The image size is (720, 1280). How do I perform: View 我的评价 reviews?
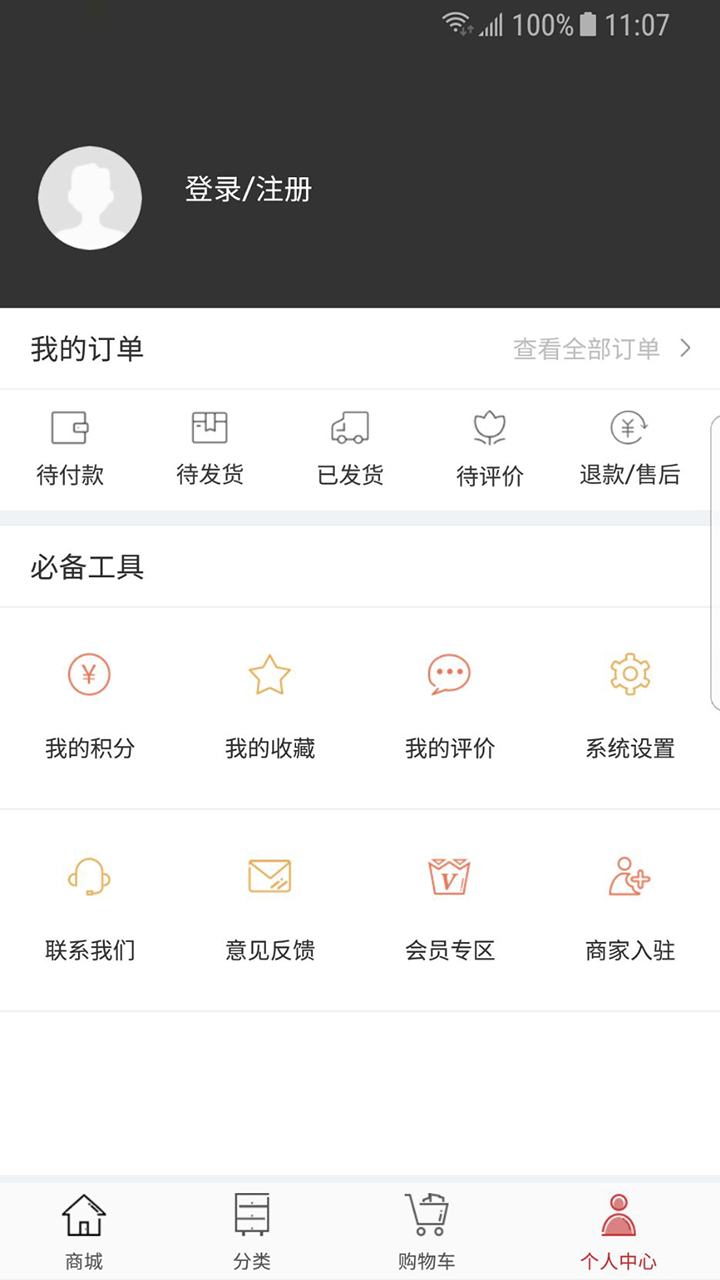pos(450,707)
